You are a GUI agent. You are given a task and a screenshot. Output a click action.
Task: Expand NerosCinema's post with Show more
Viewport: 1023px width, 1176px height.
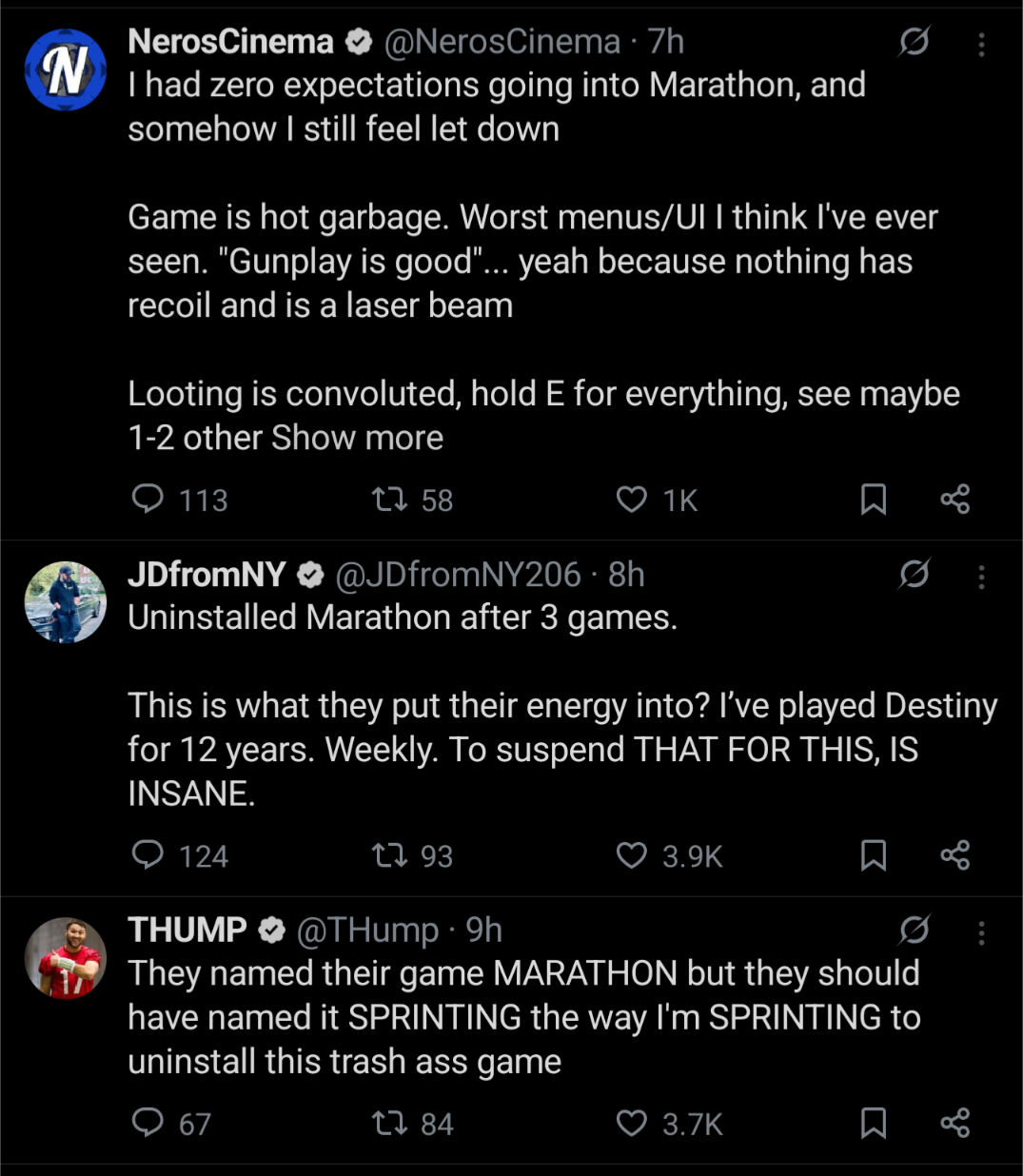point(357,438)
